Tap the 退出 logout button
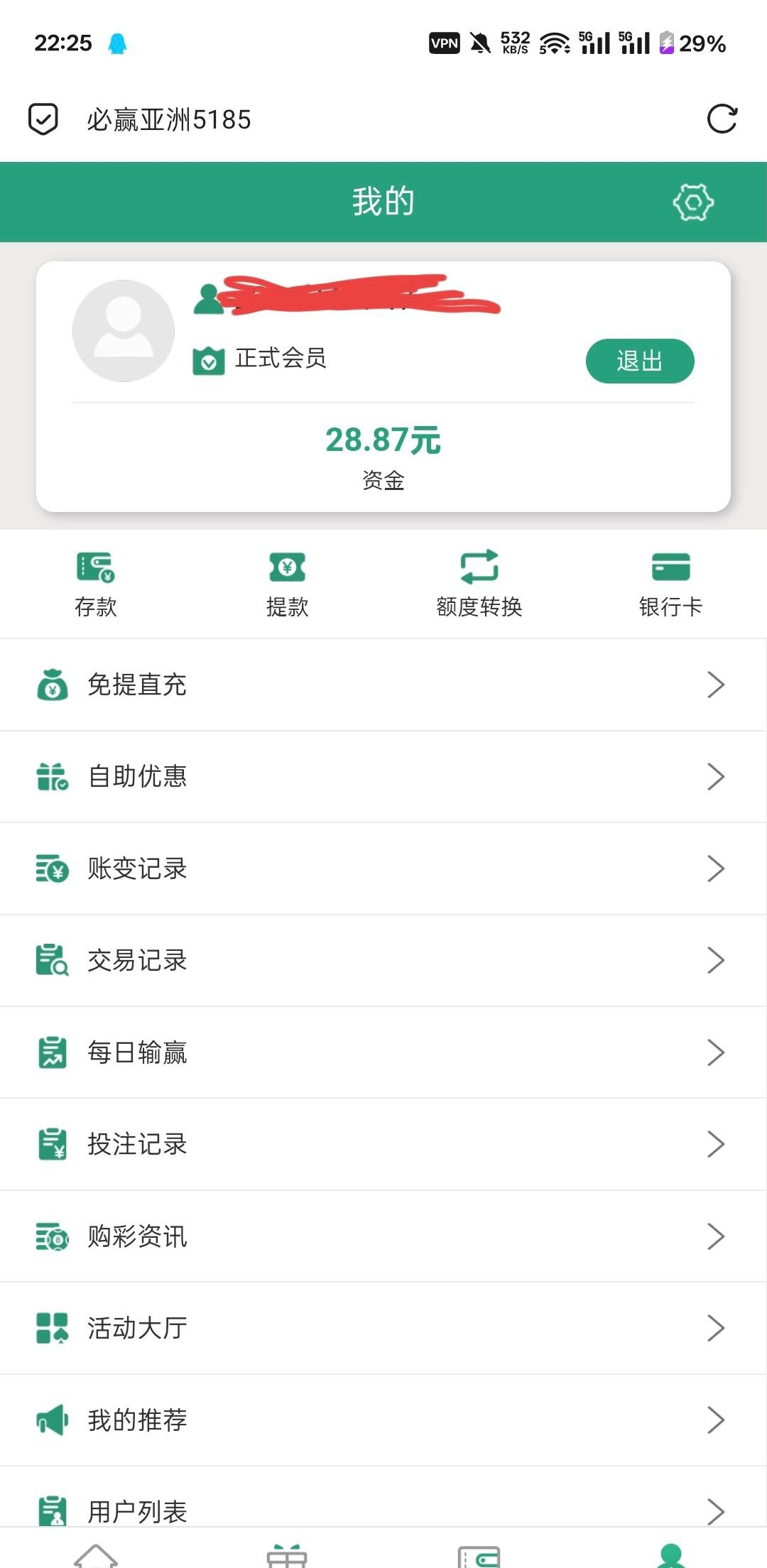767x1568 pixels. click(x=639, y=361)
